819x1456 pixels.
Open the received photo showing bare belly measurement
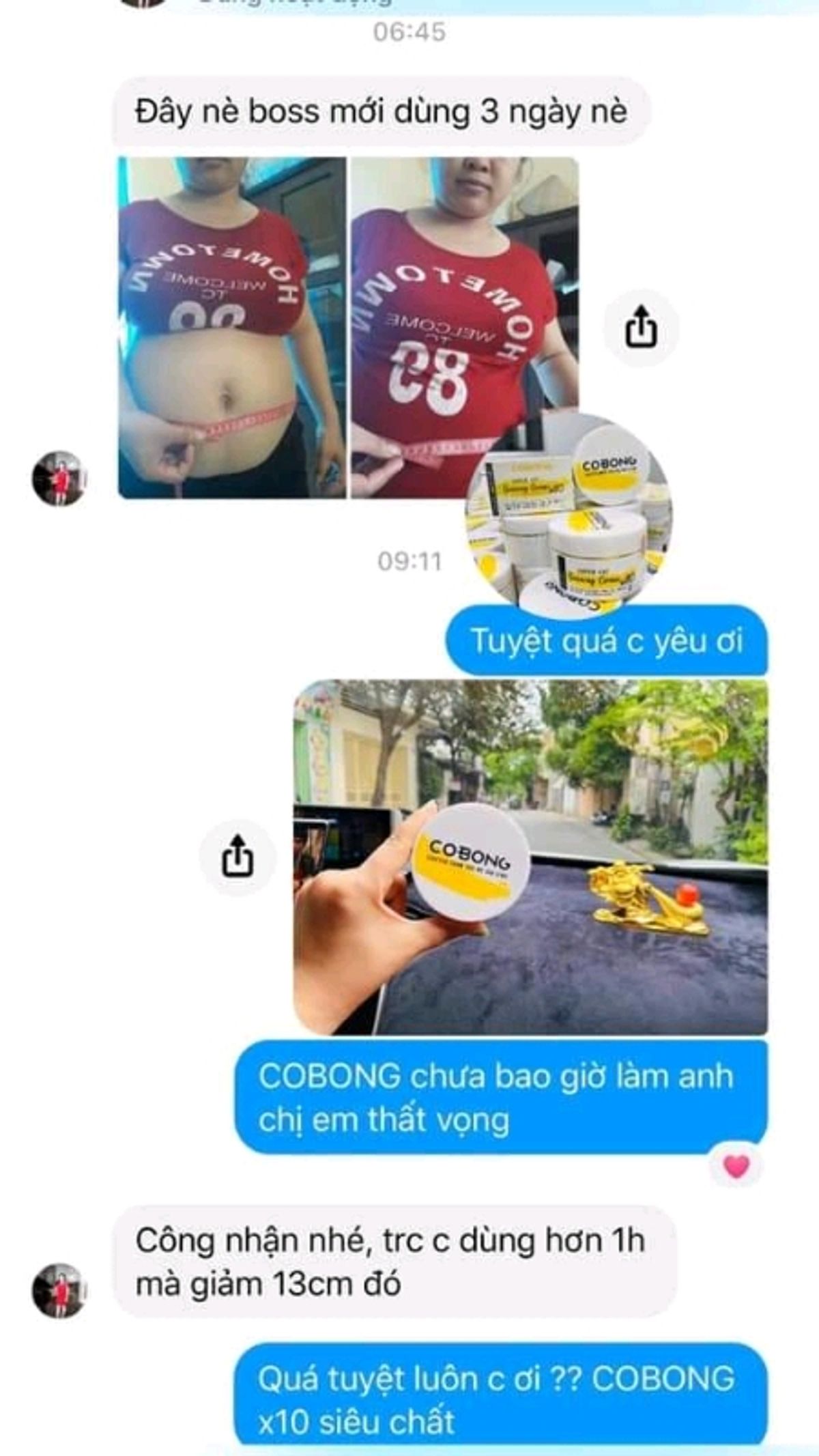pyautogui.click(x=232, y=328)
